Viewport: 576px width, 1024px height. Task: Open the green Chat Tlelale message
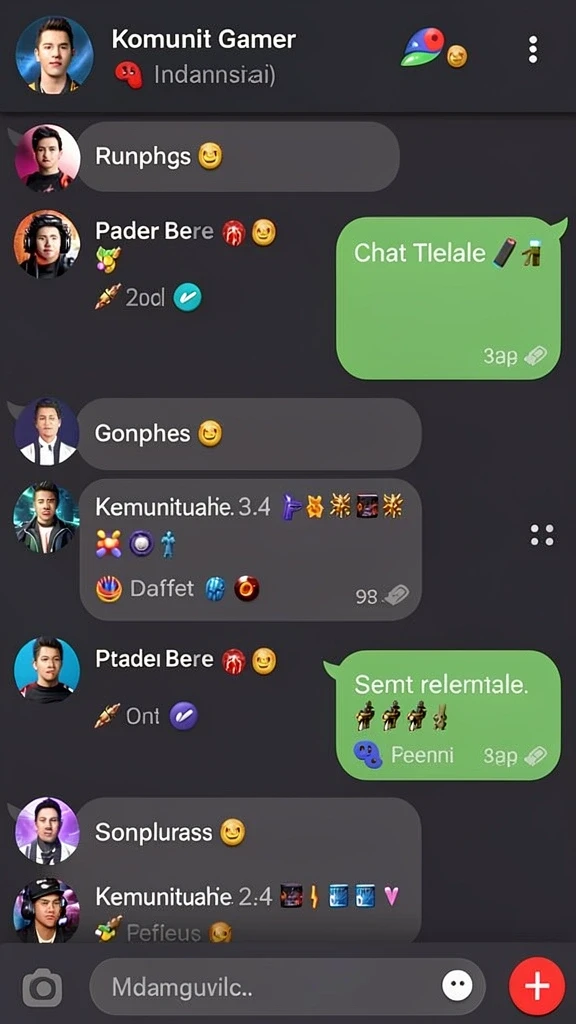(449, 298)
